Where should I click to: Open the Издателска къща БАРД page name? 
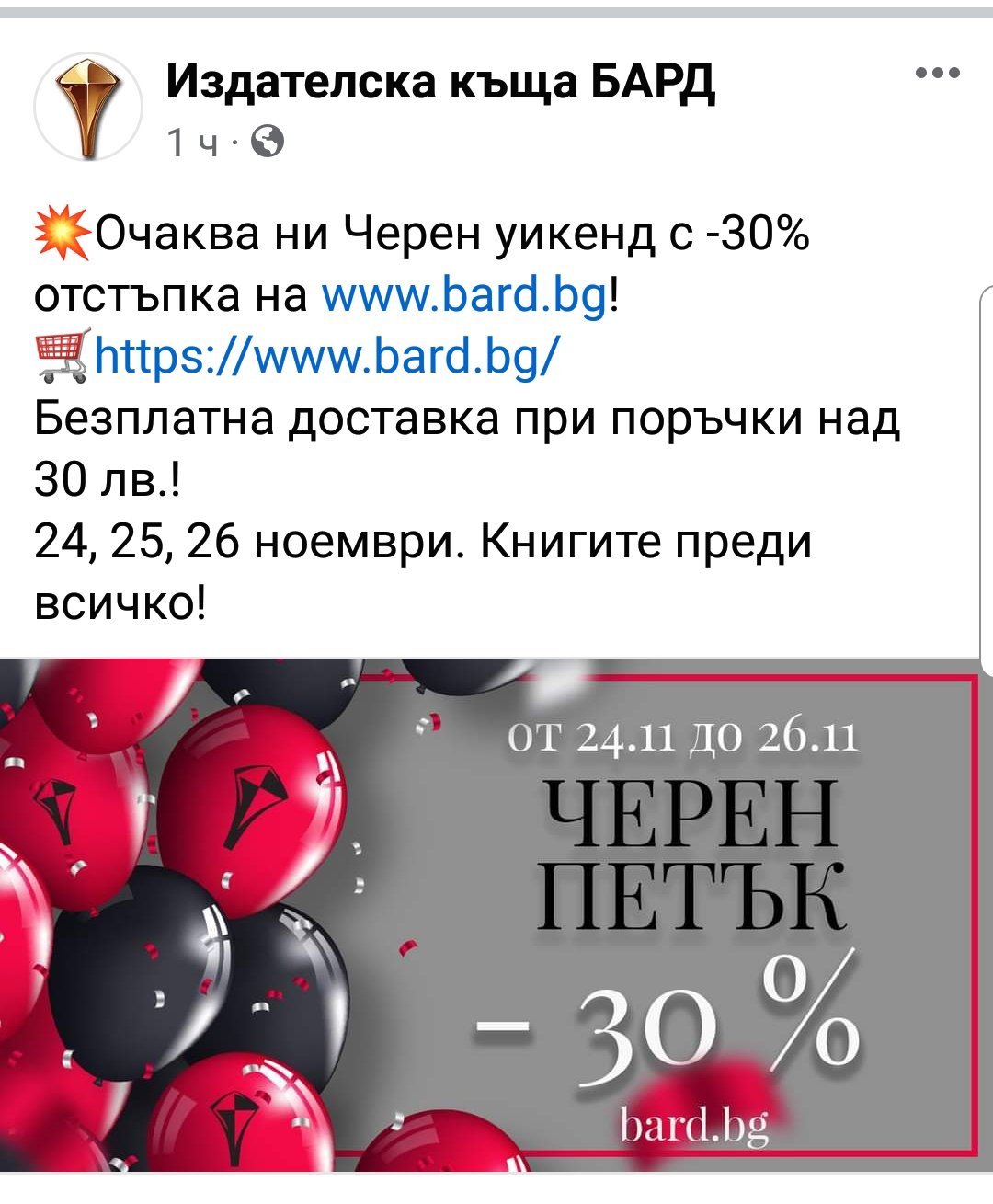(x=440, y=82)
